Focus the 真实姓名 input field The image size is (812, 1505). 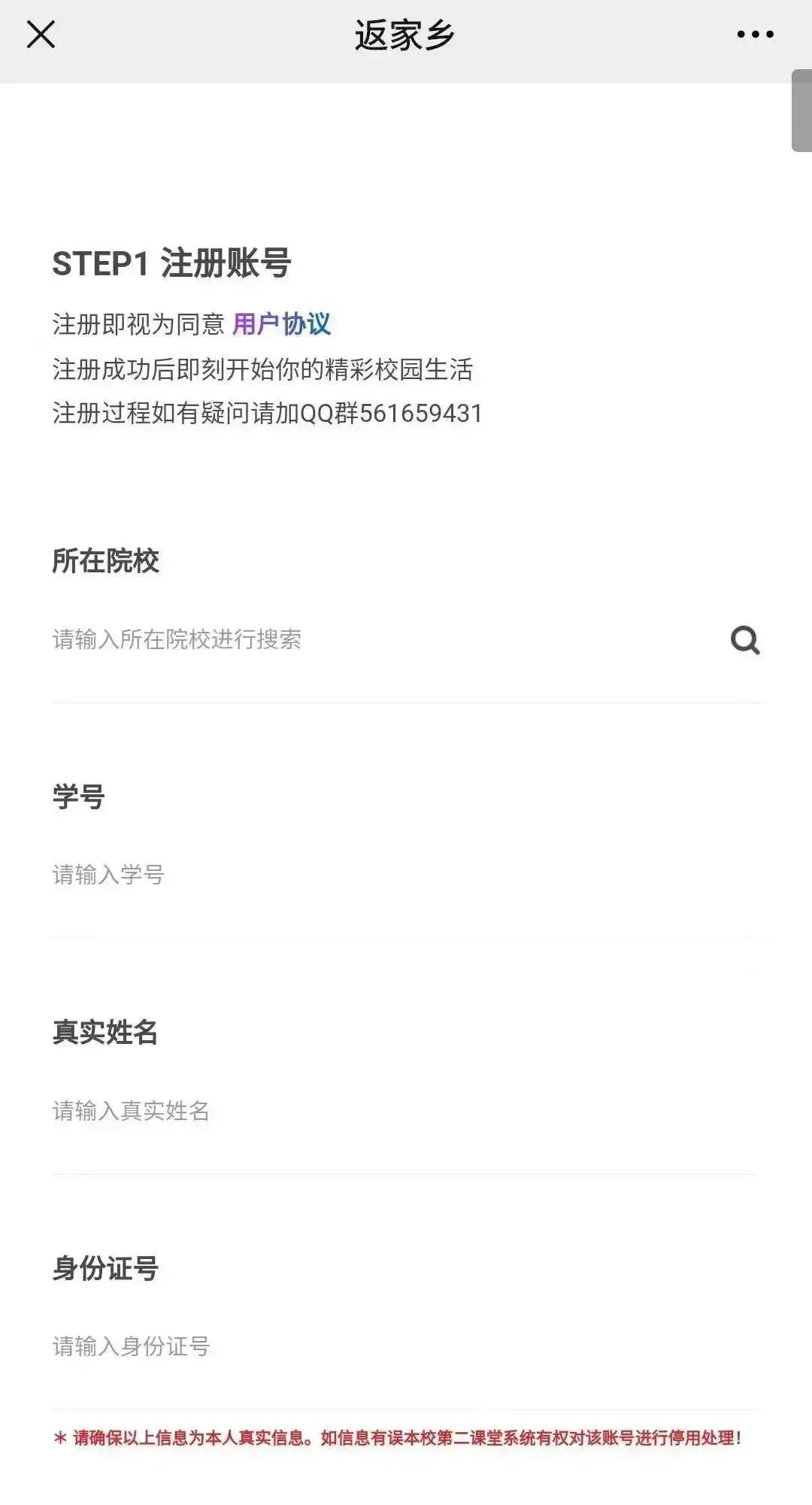coord(376,1111)
